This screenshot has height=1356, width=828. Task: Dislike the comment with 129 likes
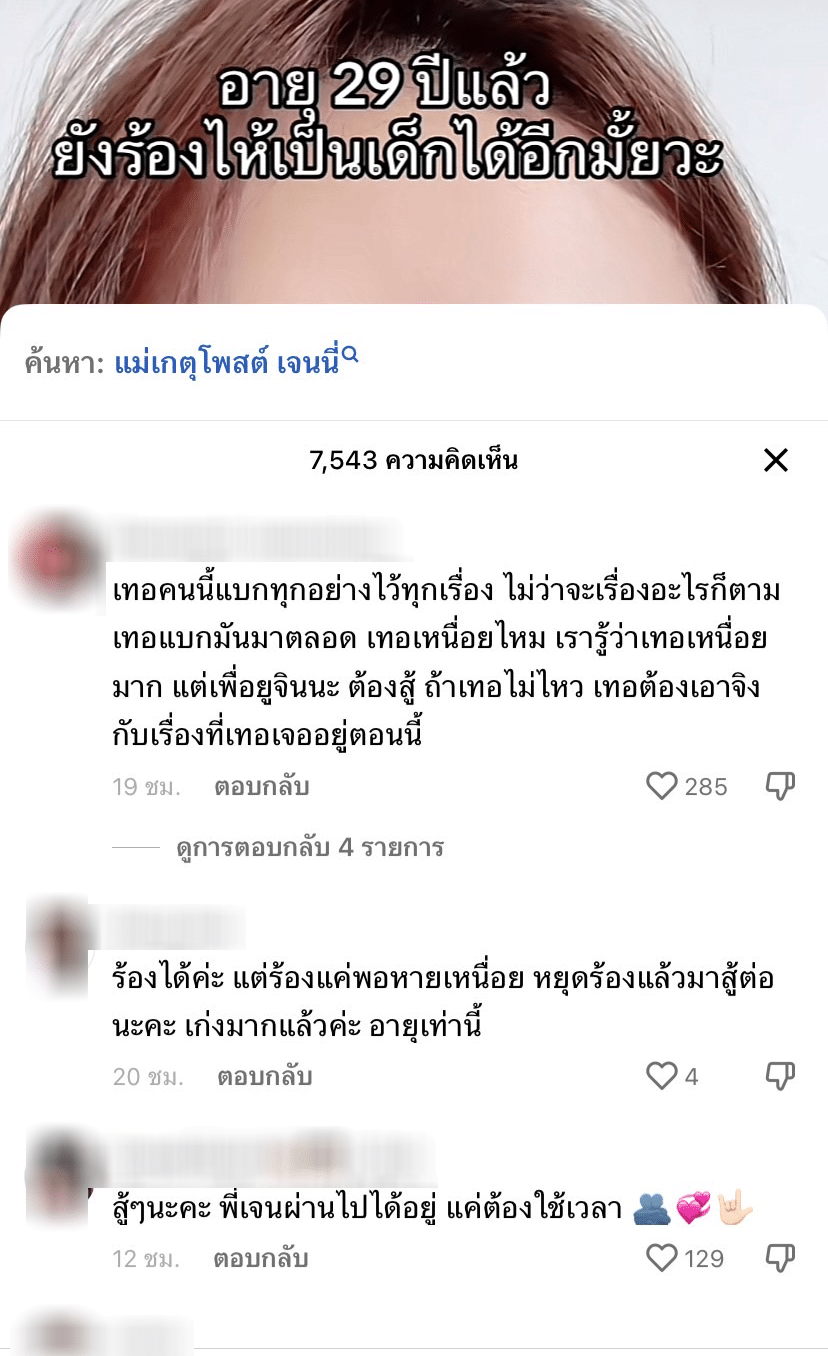[780, 1258]
